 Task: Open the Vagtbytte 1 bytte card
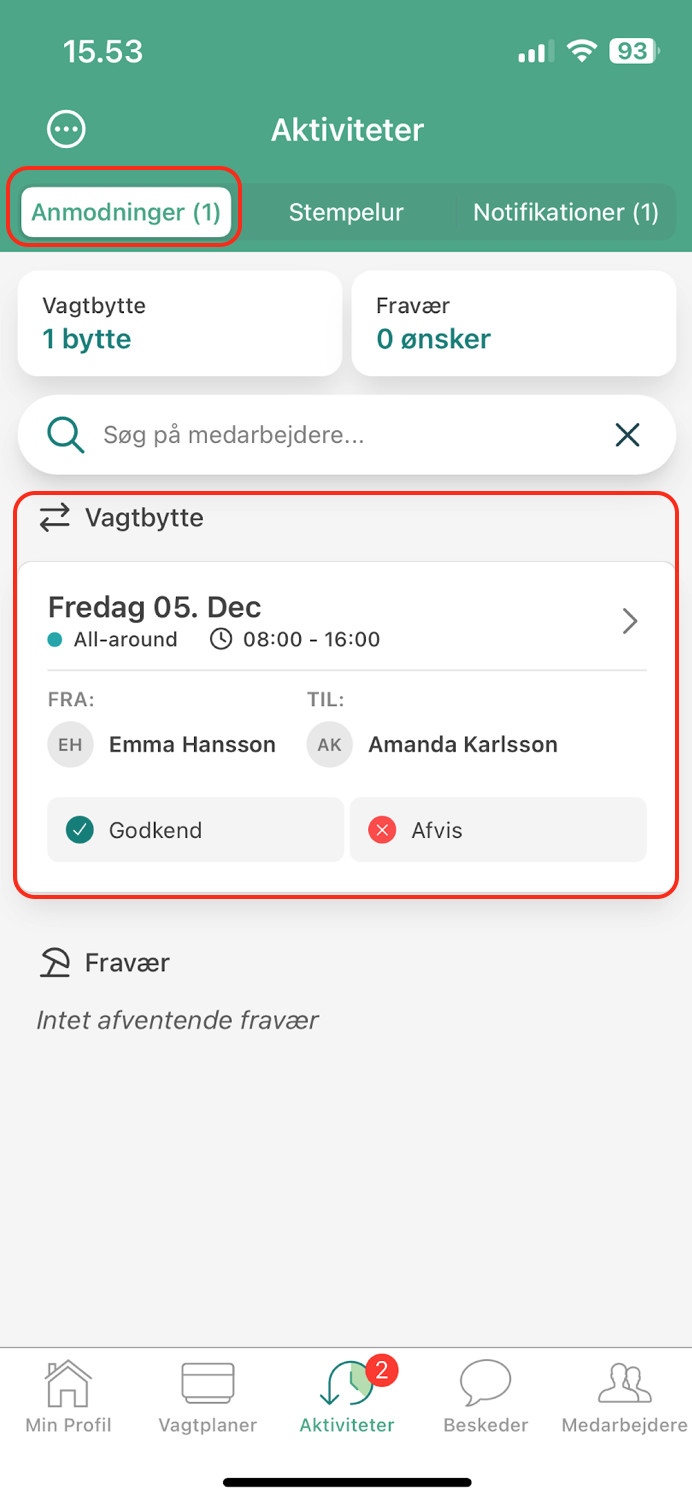point(180,324)
